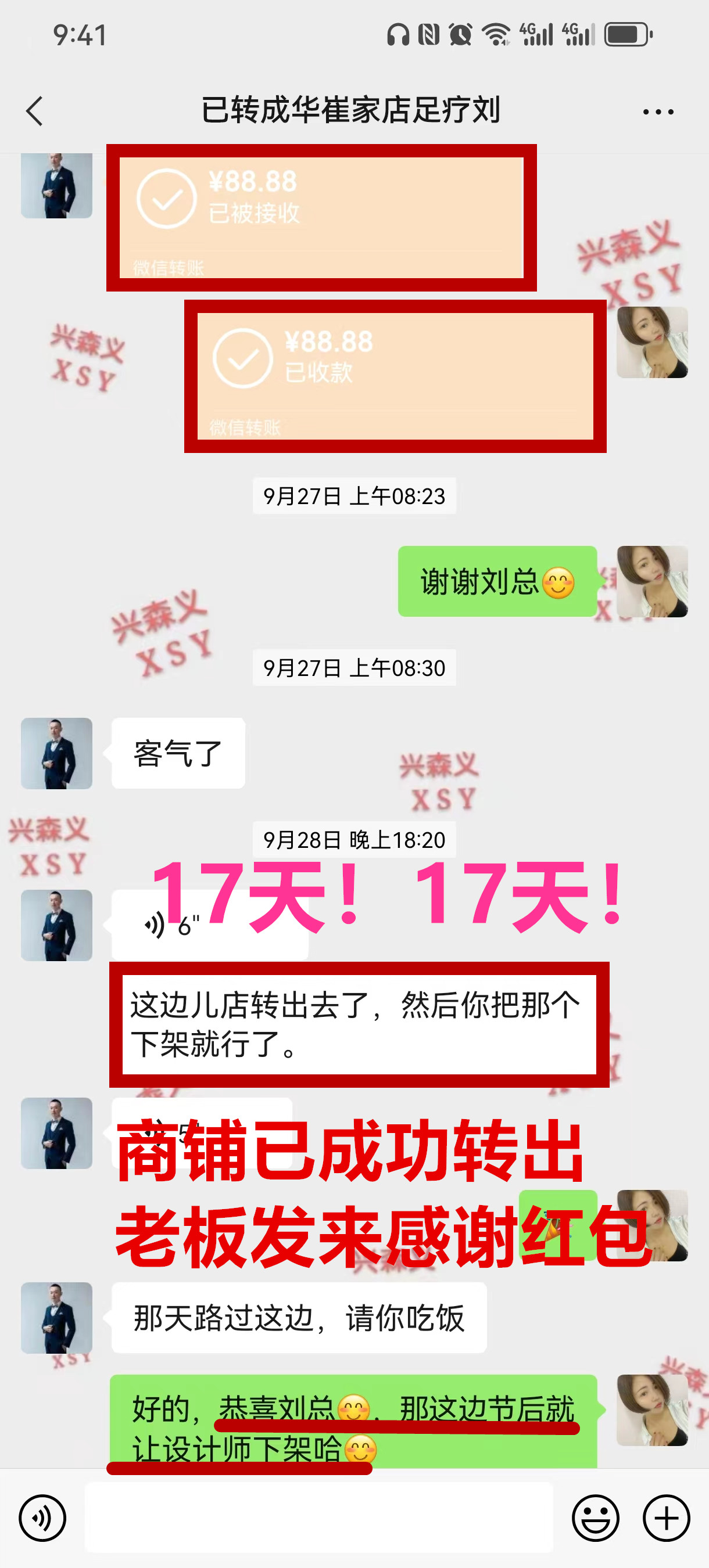Open the ¥88.88 已被接收 transfer
Screen dimensions: 709x1568
click(321, 217)
